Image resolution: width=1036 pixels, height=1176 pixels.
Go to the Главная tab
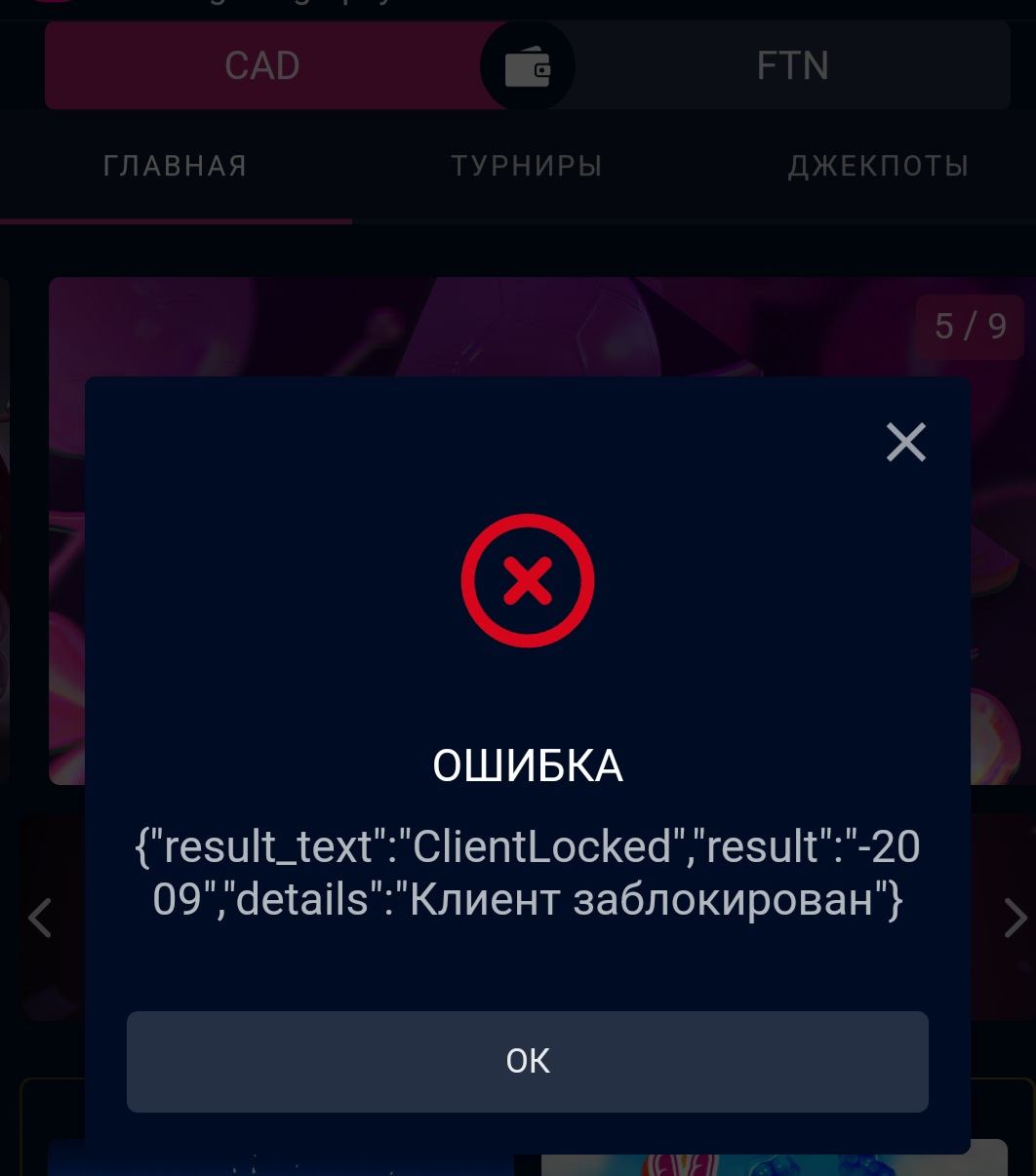click(x=175, y=166)
